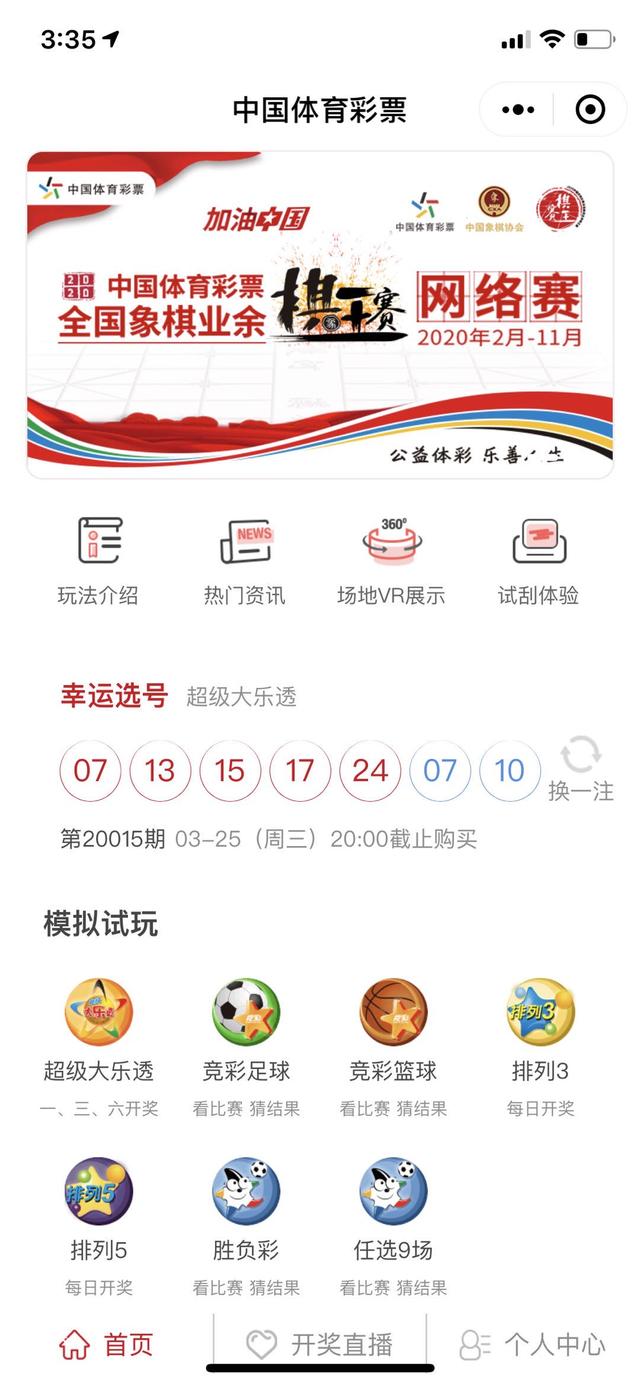Open the mini program more options menu
This screenshot has height=1386, width=640.
[x=518, y=109]
